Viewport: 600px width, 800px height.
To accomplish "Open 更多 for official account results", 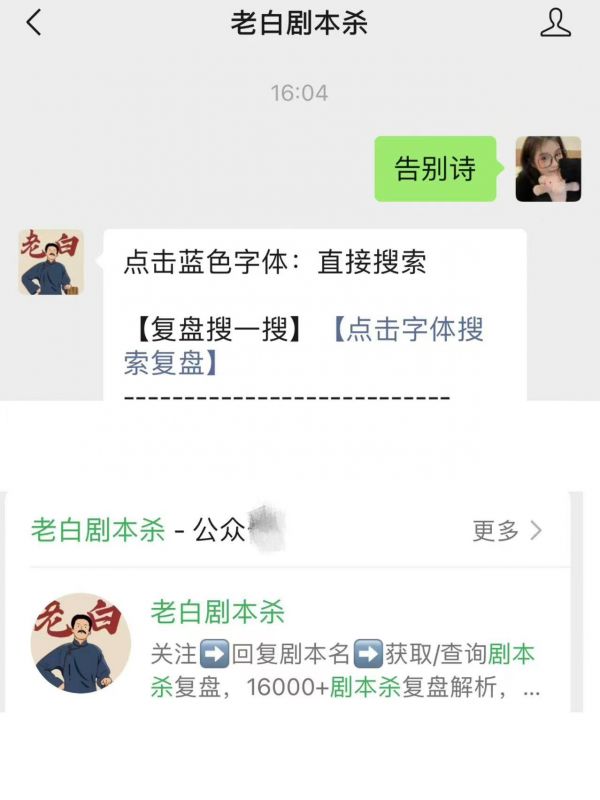I will [x=507, y=530].
